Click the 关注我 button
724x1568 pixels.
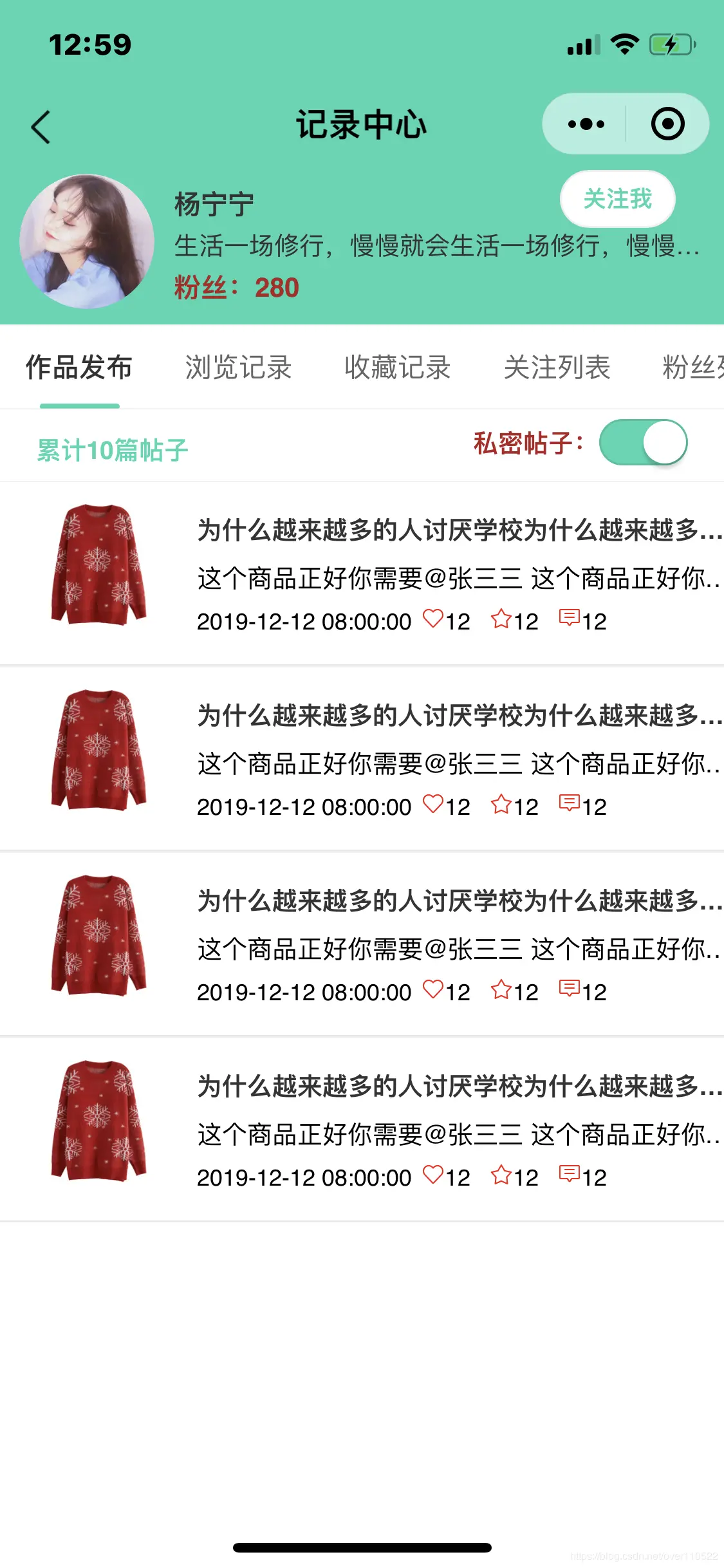point(617,200)
